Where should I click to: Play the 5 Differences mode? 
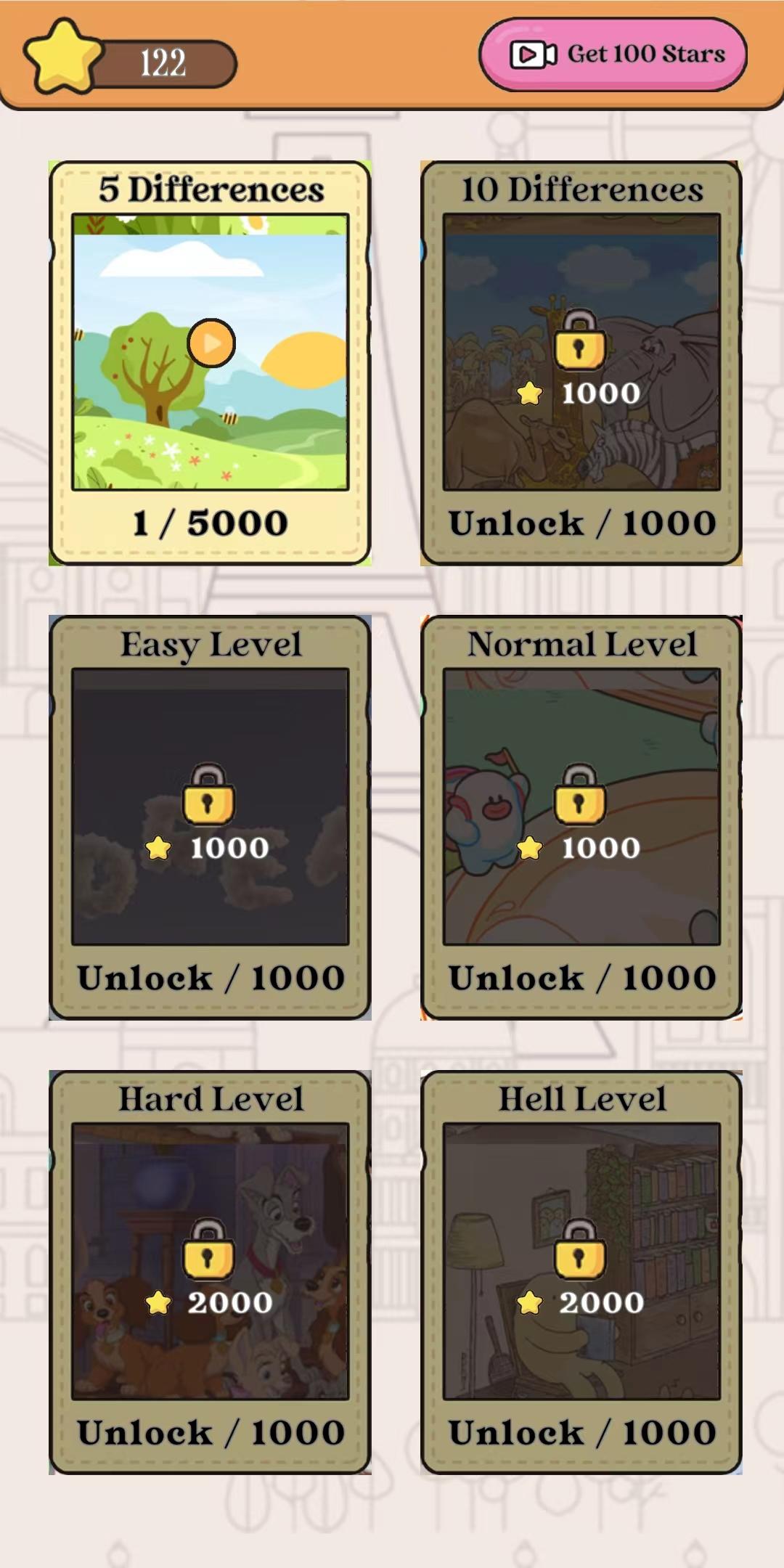coord(211,343)
